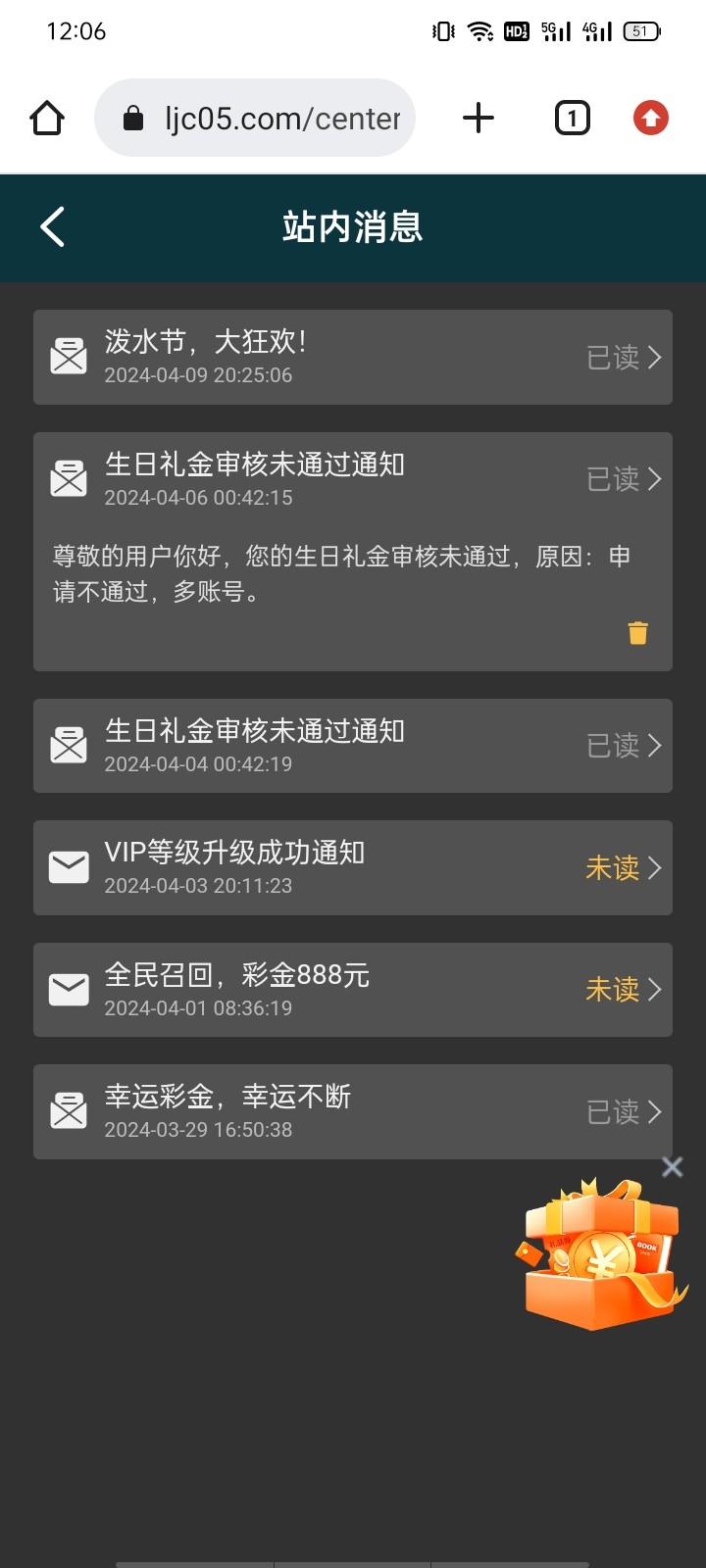Viewport: 706px width, 1568px height.
Task: Open the delete icon under birthday bonus message
Action: (637, 634)
